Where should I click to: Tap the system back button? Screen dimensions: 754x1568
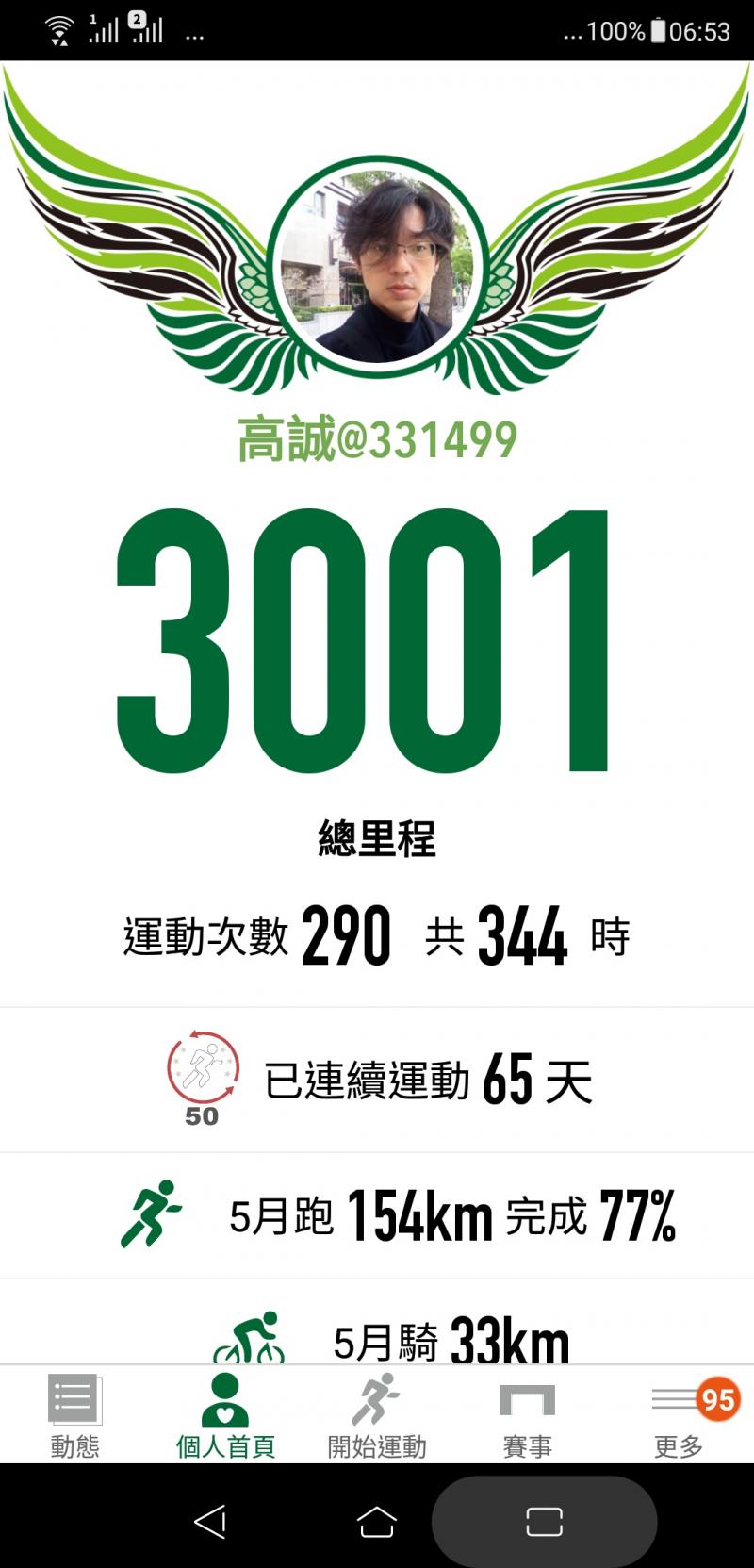[x=210, y=1521]
